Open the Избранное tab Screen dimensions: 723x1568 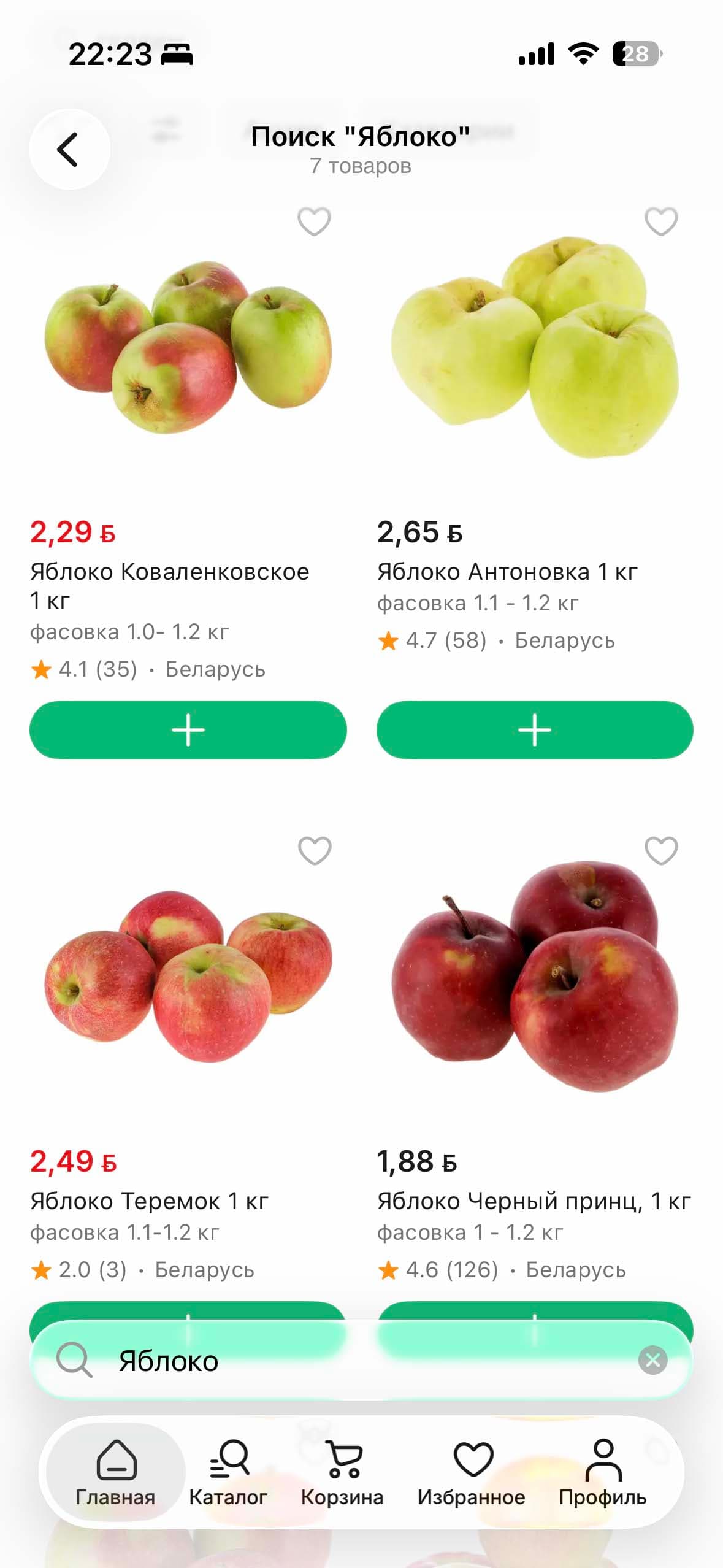tap(472, 1472)
